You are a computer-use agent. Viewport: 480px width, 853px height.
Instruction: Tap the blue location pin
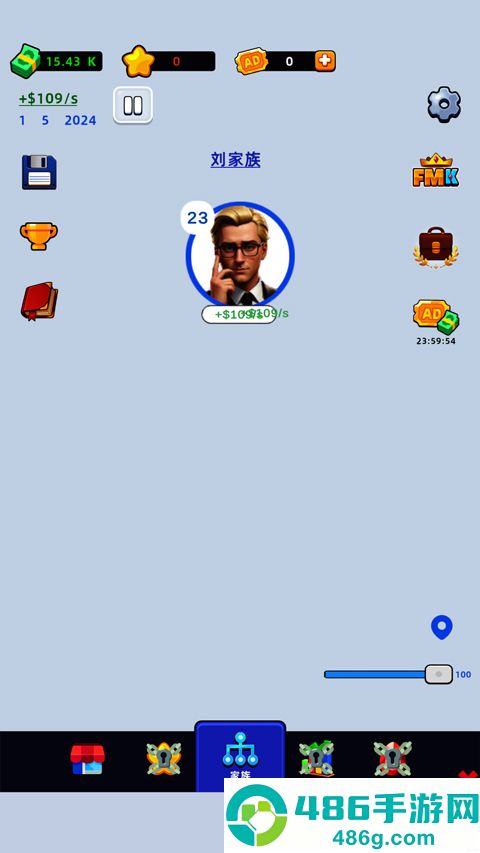441,627
